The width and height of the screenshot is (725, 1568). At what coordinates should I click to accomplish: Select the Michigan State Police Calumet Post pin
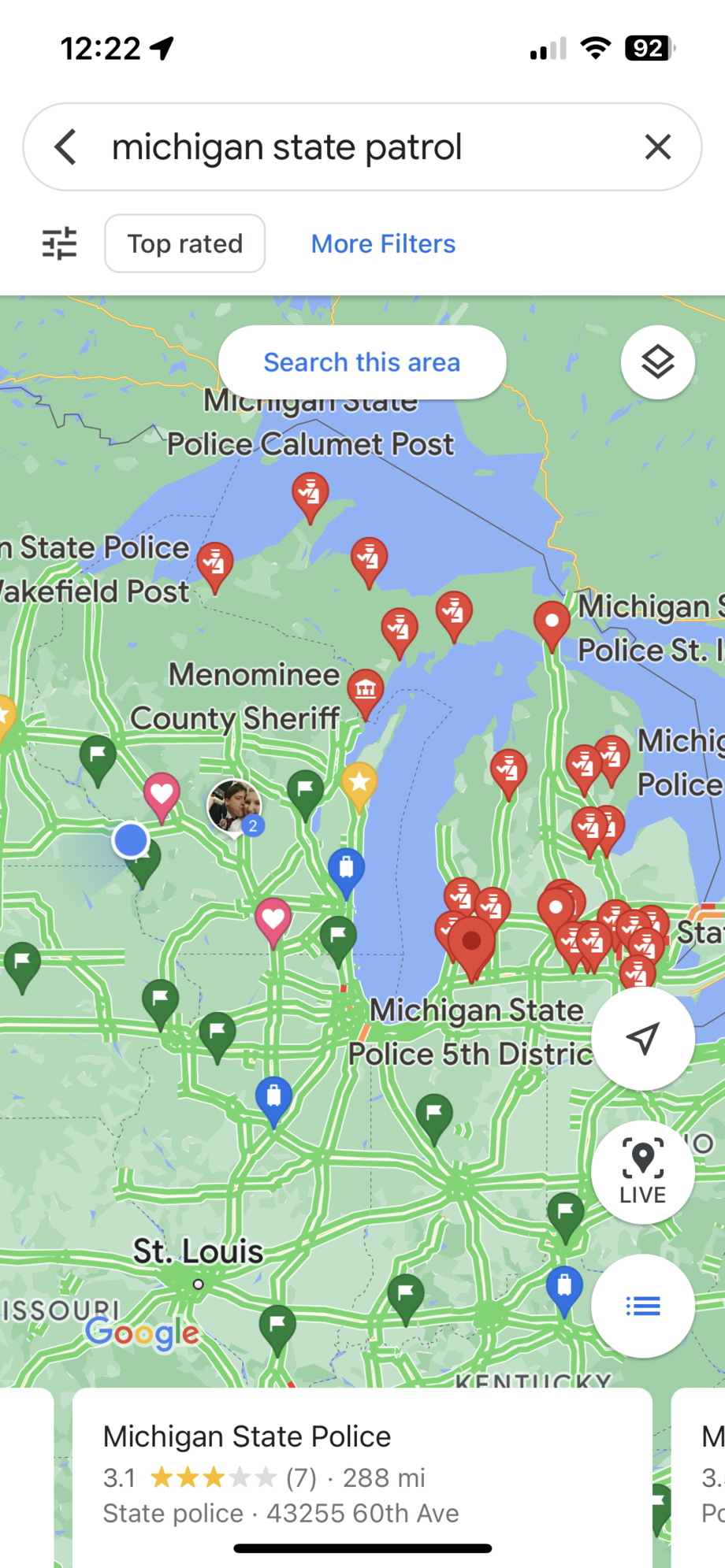[x=310, y=494]
